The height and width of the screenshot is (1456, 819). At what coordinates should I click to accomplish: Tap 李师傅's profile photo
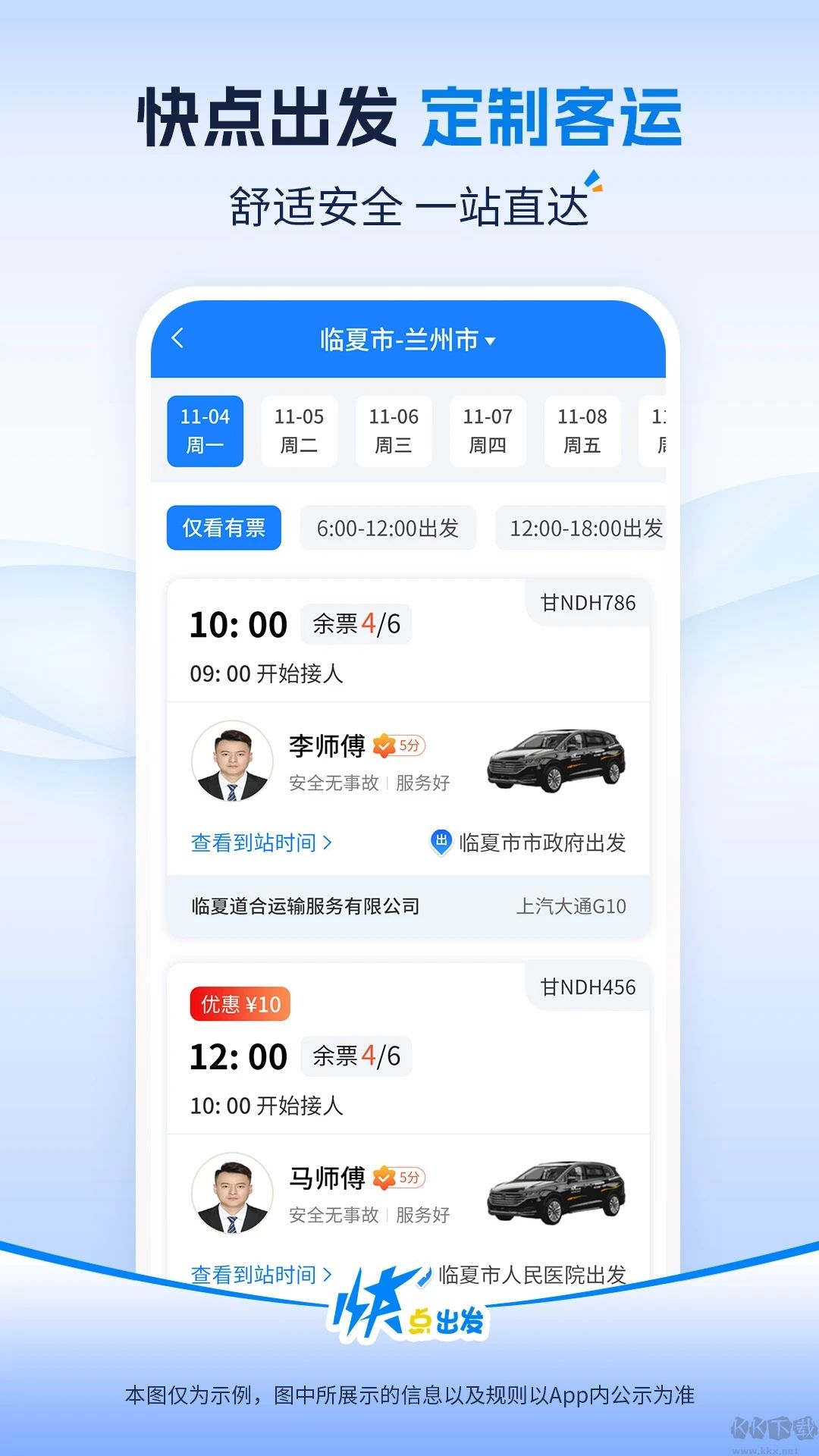point(233,761)
